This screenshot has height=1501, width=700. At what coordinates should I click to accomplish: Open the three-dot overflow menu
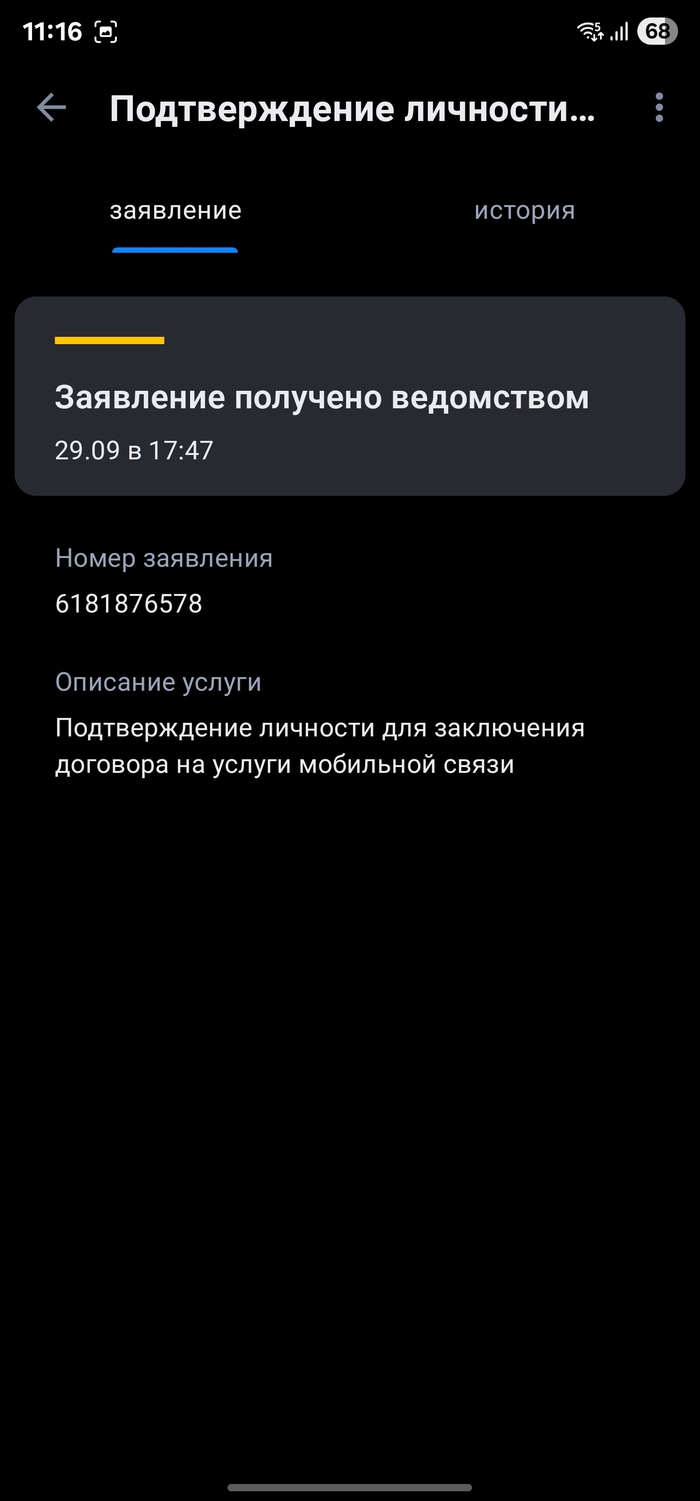pyautogui.click(x=659, y=108)
